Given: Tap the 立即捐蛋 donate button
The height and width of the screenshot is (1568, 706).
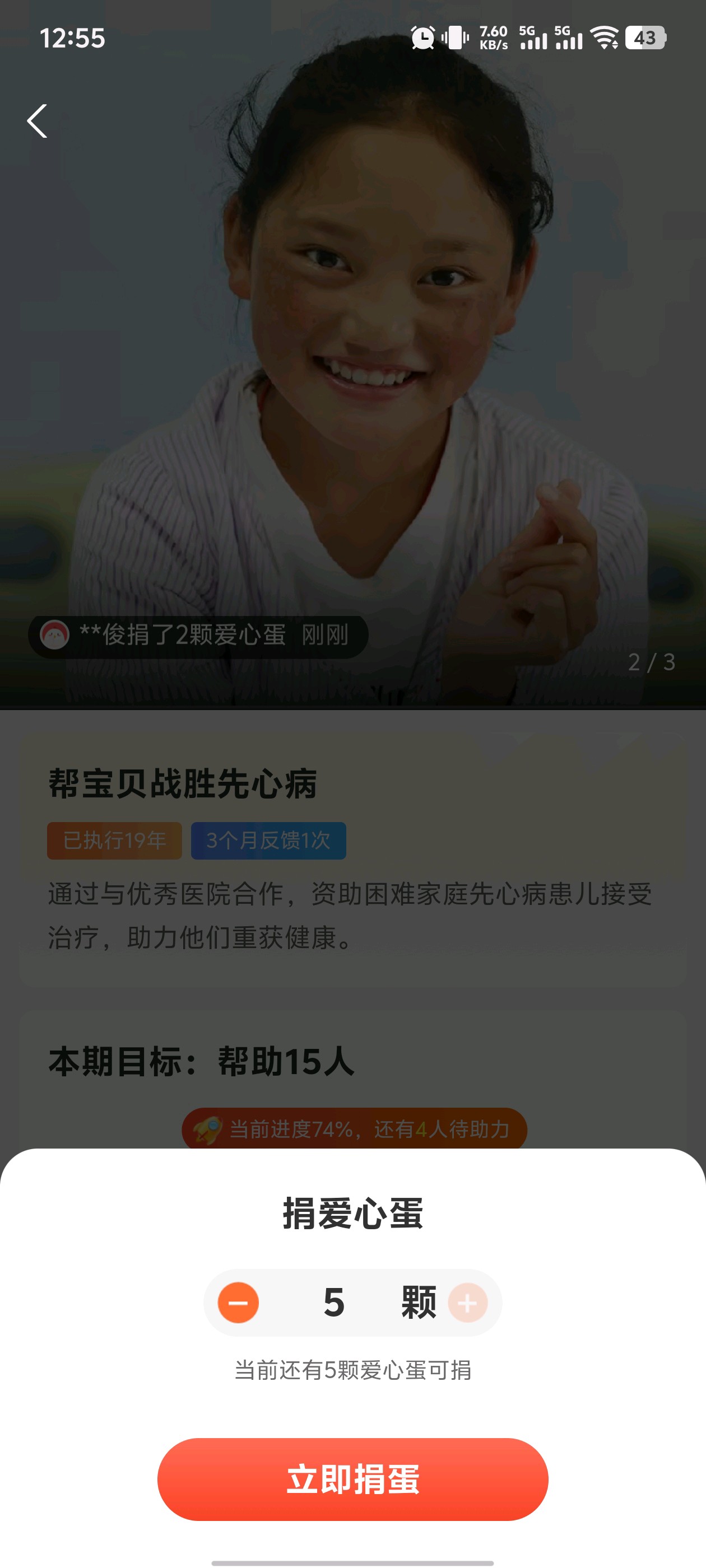Looking at the screenshot, I should tap(352, 1479).
